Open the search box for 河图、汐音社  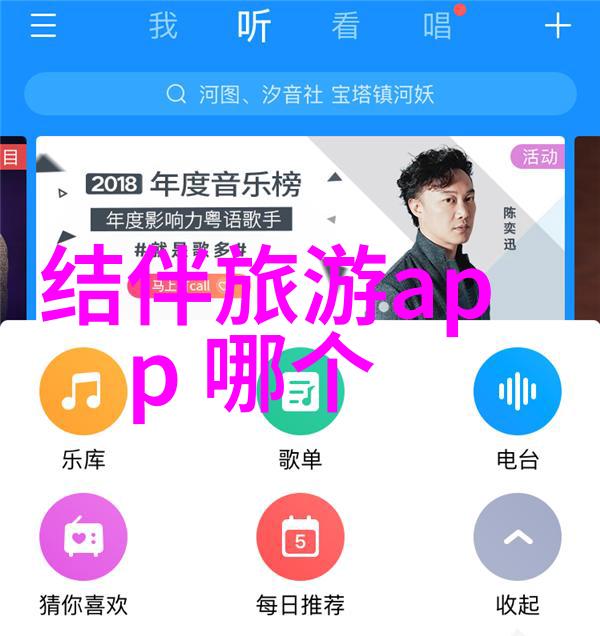[x=300, y=94]
